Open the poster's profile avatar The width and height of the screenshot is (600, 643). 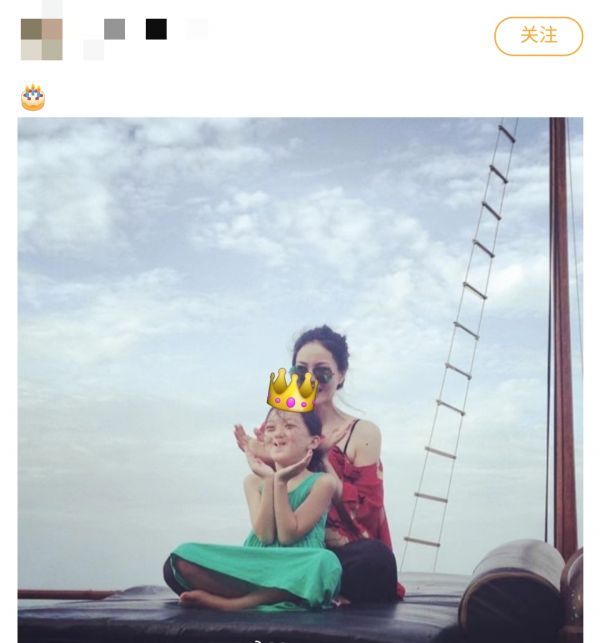pyautogui.click(x=42, y=38)
